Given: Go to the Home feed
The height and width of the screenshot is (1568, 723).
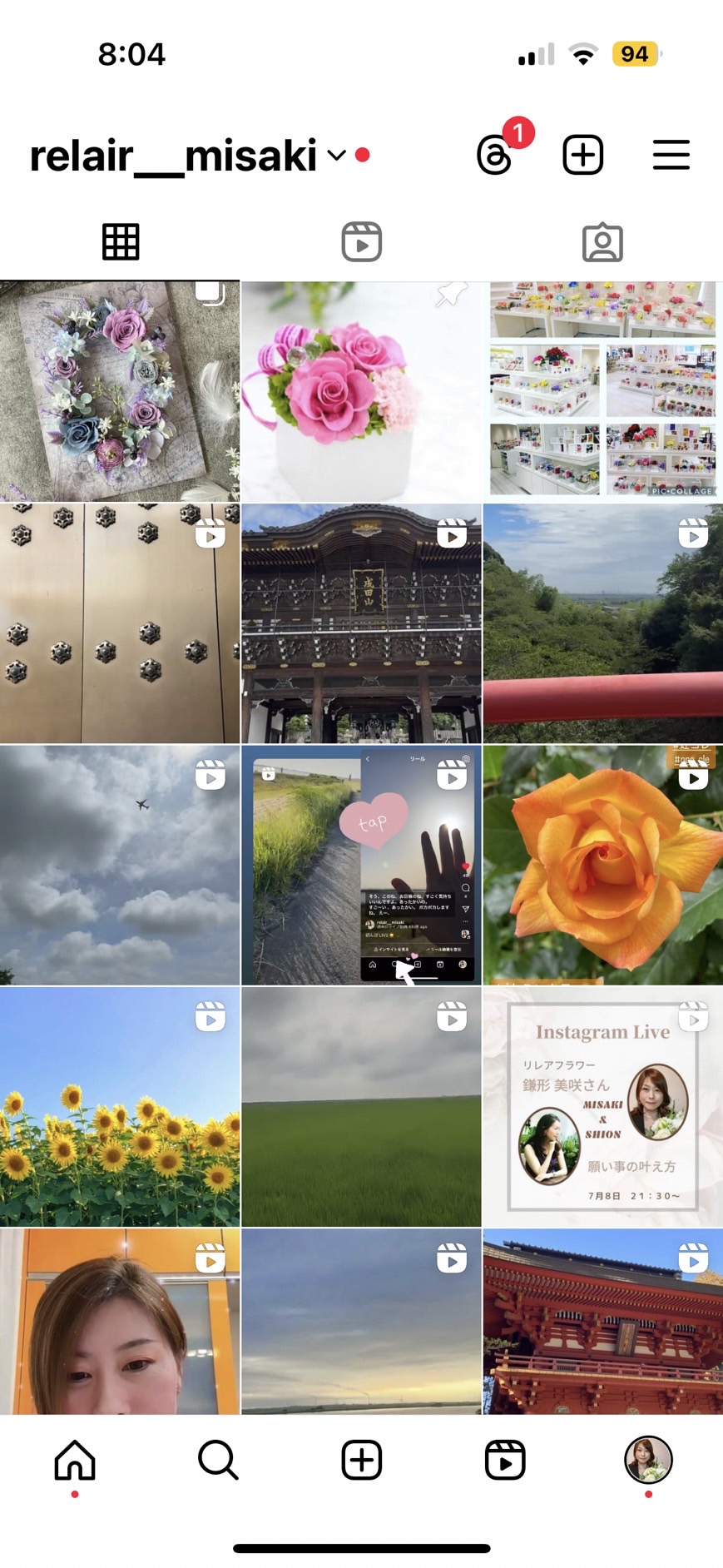Looking at the screenshot, I should coord(75,1461).
